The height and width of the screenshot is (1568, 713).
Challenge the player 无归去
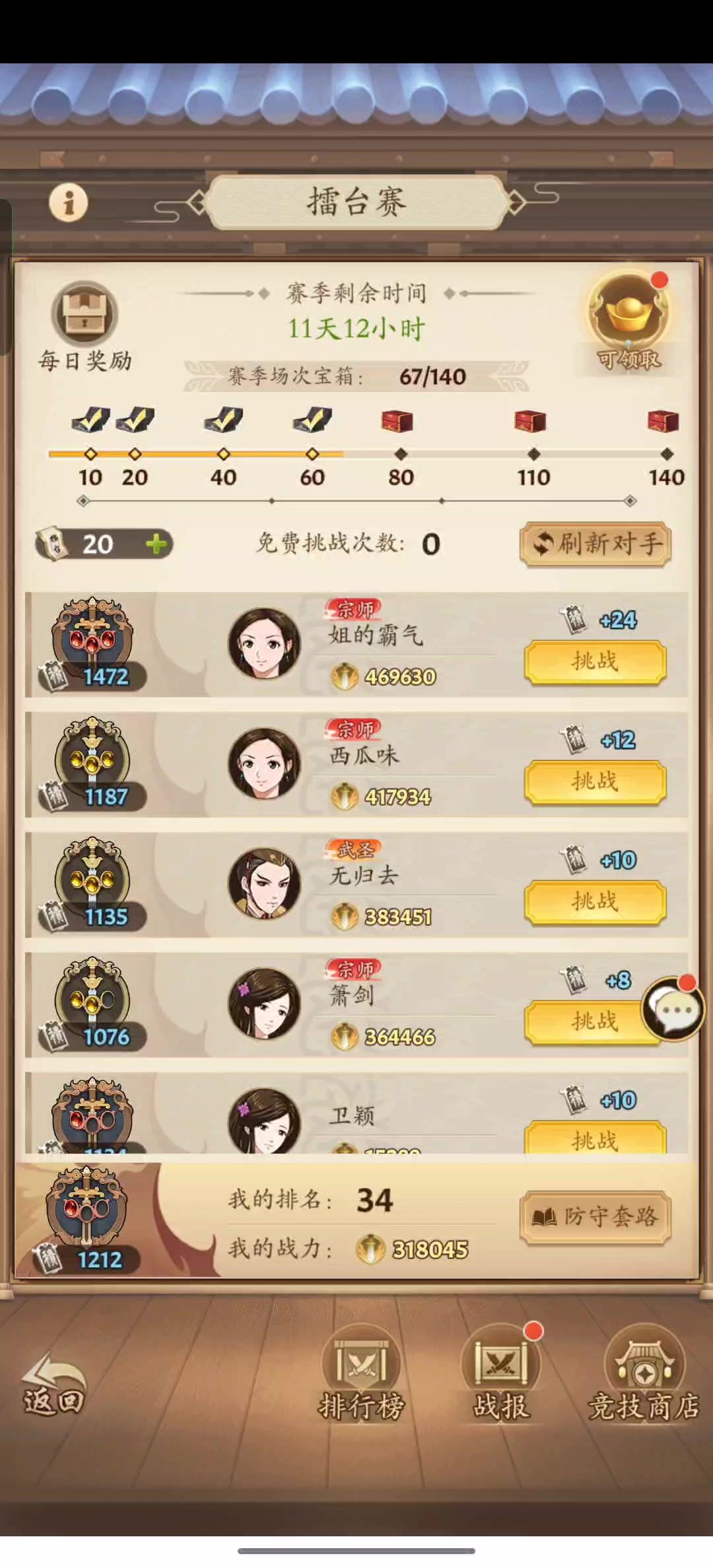tap(595, 901)
